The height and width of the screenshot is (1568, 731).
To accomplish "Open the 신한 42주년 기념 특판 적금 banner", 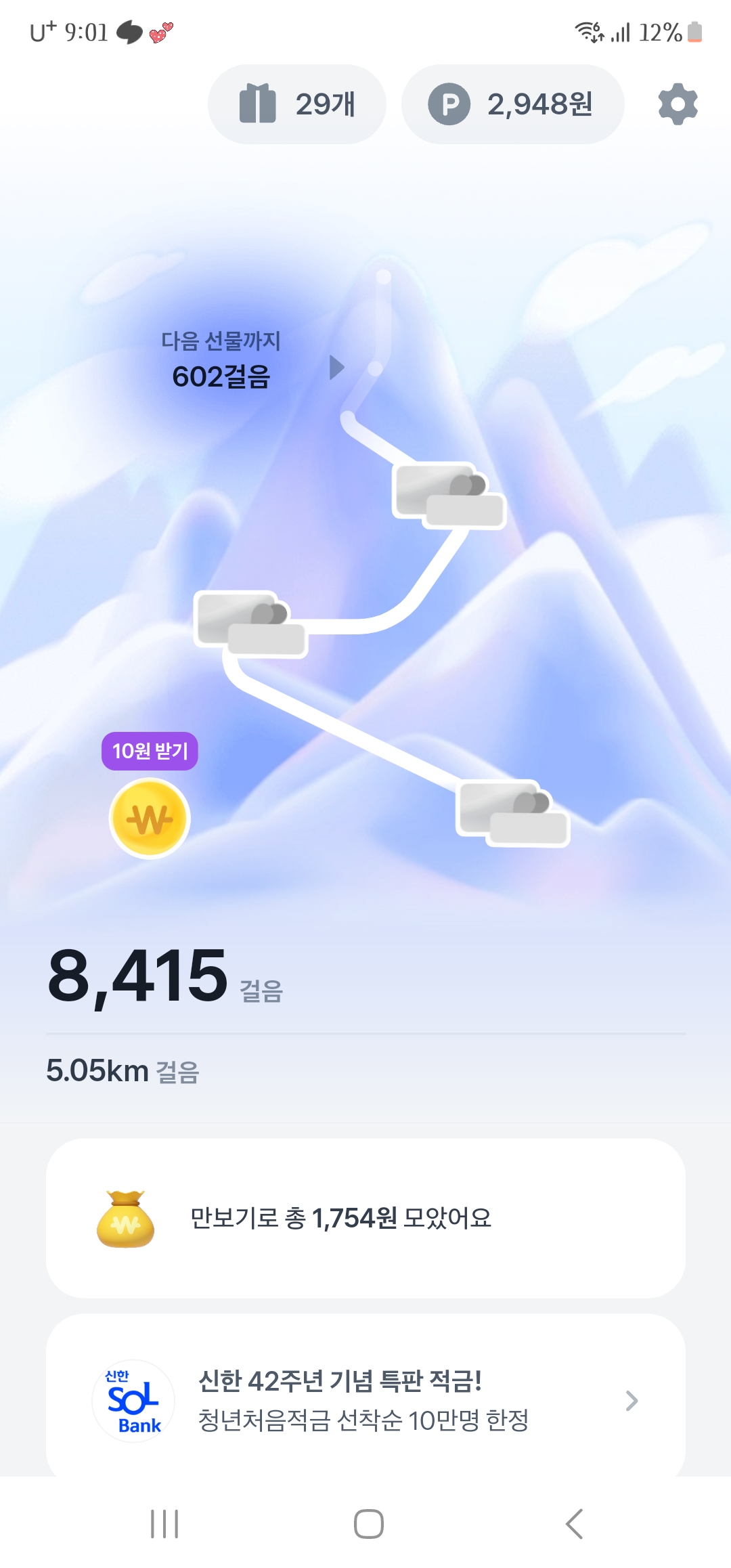I will [365, 1400].
